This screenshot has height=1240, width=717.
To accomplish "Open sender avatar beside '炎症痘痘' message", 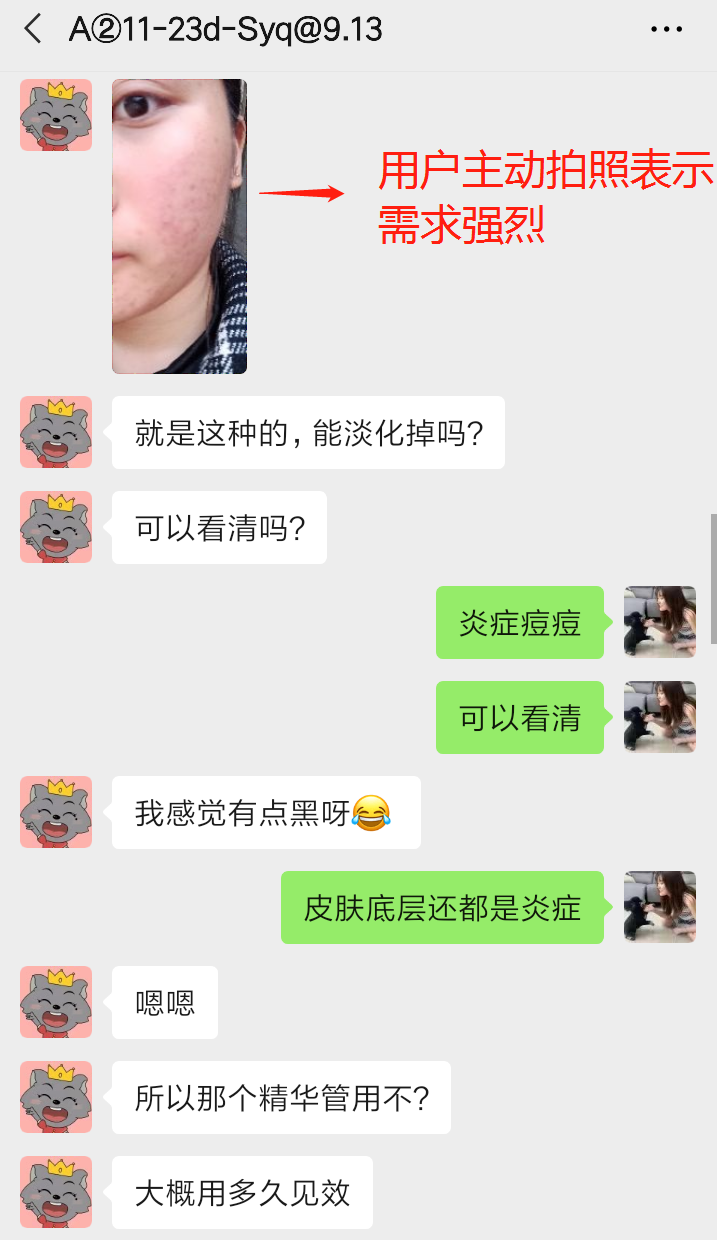I will click(659, 621).
